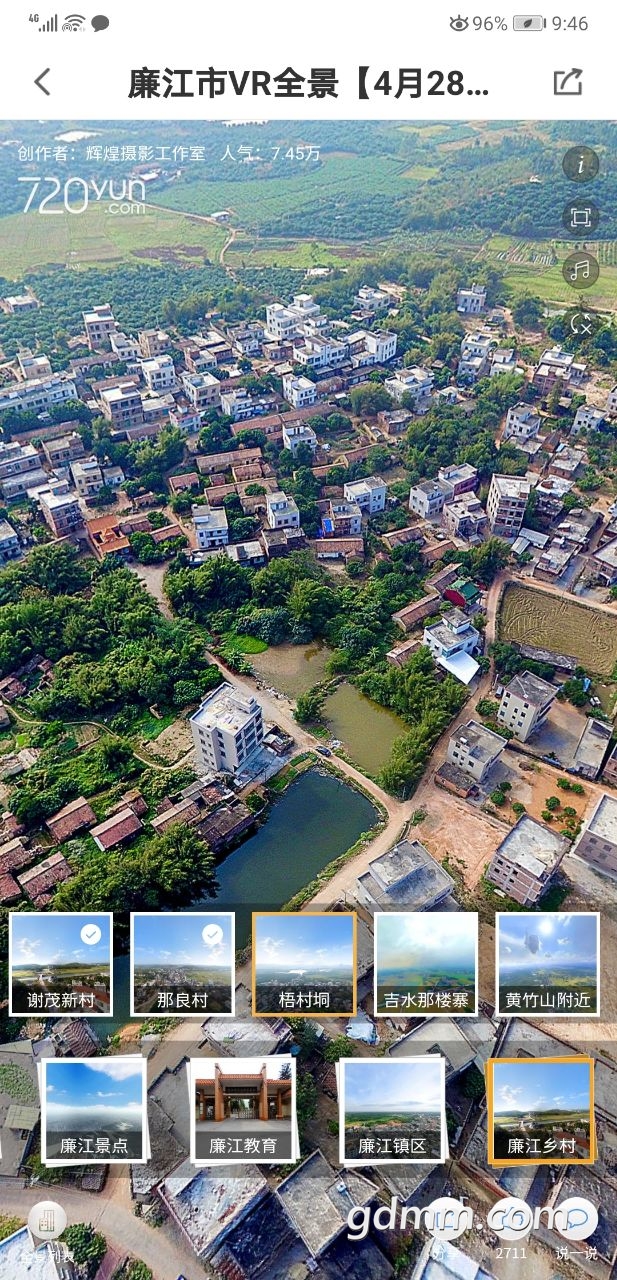617x1280 pixels.
Task: Enter fullscreen viewing mode
Action: coord(581,217)
